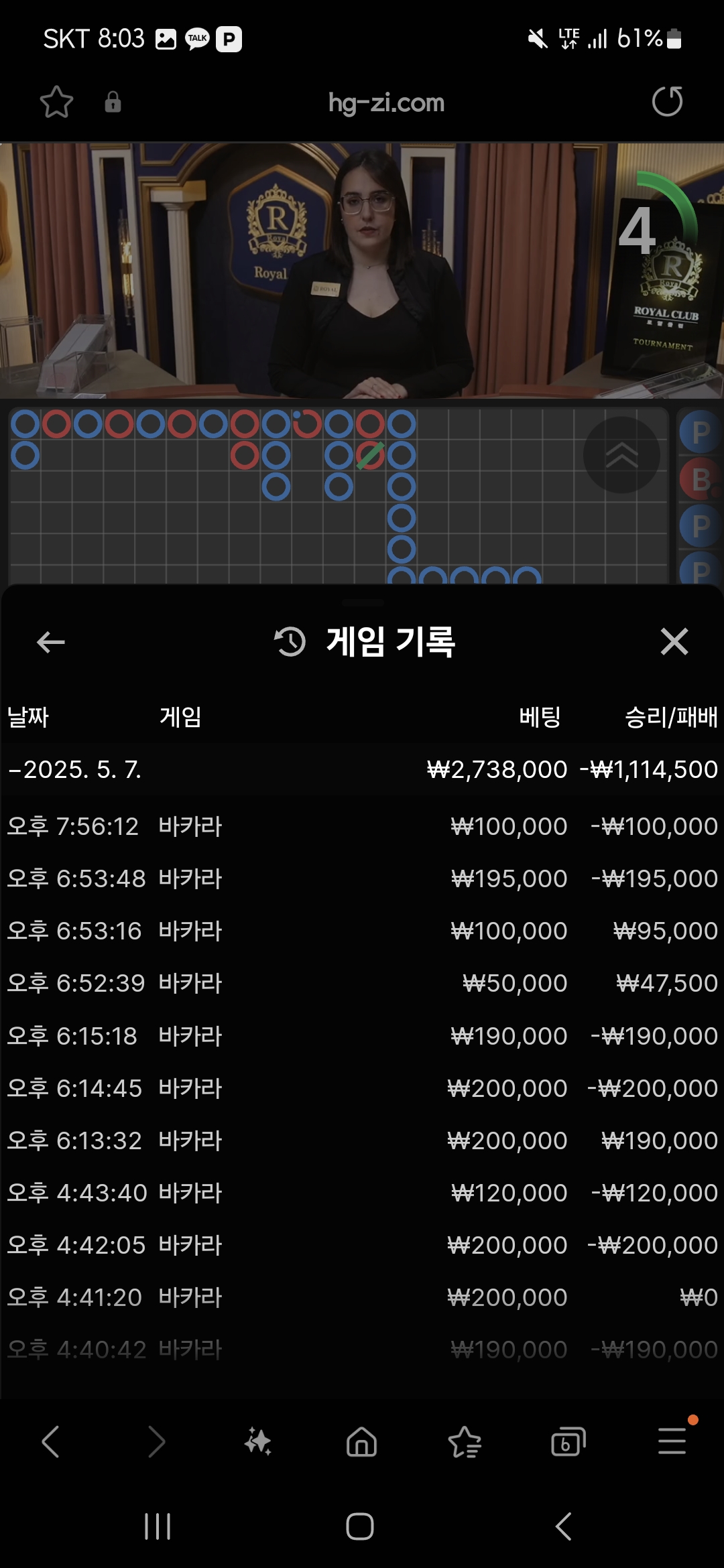The image size is (724, 1568).
Task: Open the 오후 6:15:18 바카라 record
Action: 362,1036
